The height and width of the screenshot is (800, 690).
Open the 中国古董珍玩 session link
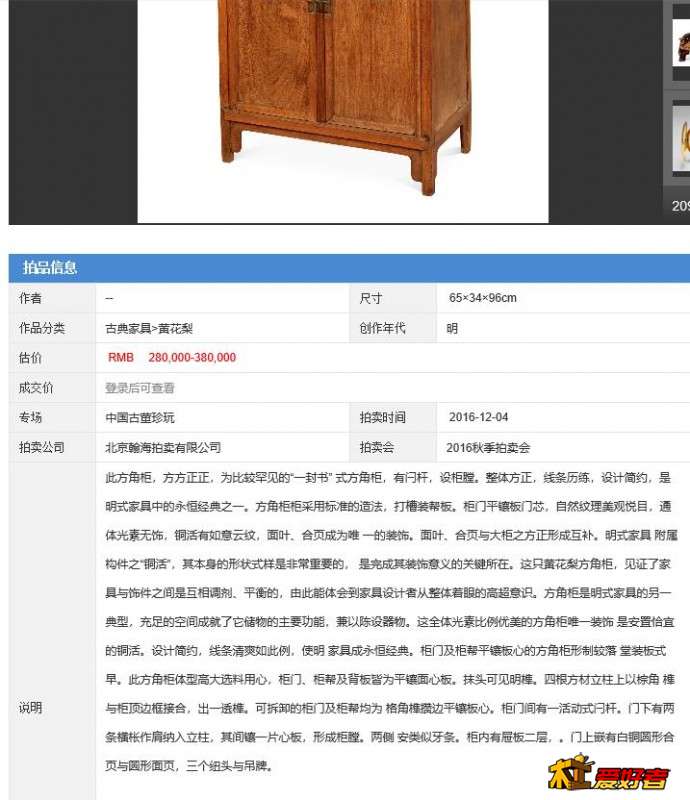pos(140,418)
